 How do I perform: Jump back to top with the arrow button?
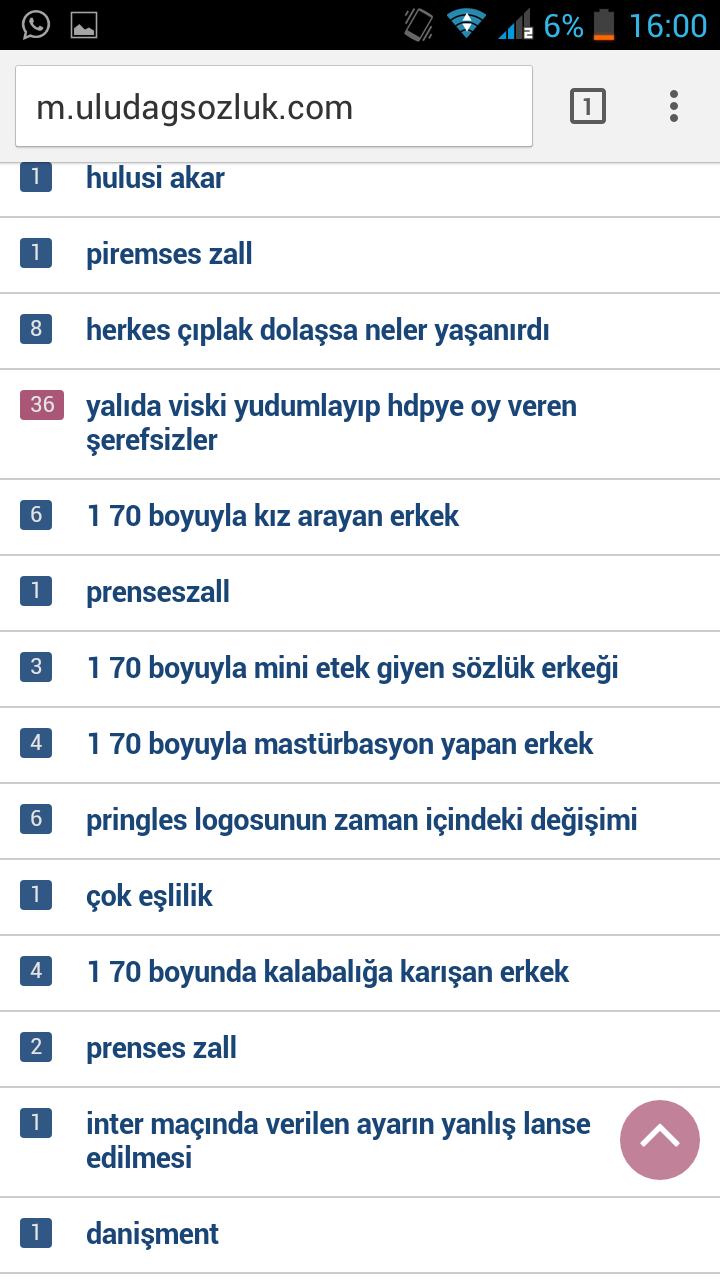pyautogui.click(x=660, y=1140)
